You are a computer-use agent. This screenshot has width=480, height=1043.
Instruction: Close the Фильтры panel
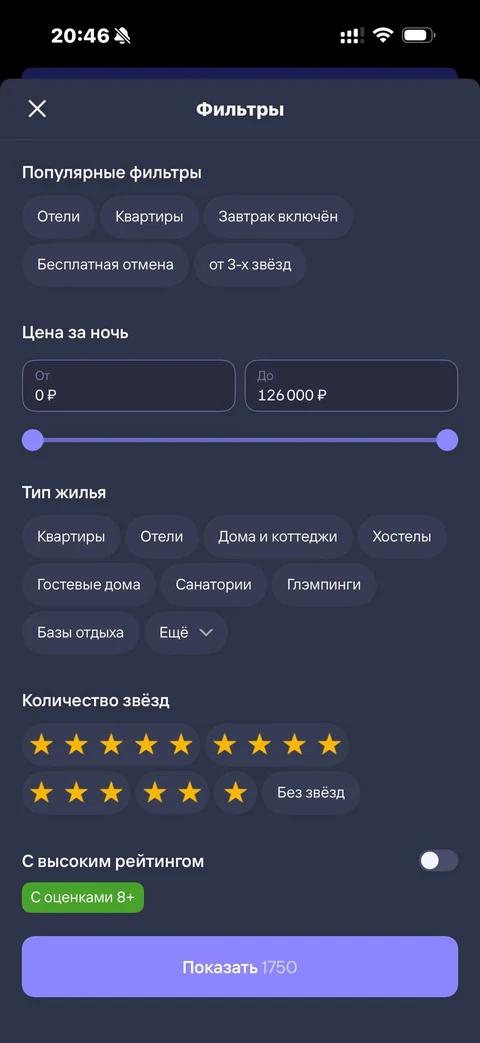pos(37,109)
